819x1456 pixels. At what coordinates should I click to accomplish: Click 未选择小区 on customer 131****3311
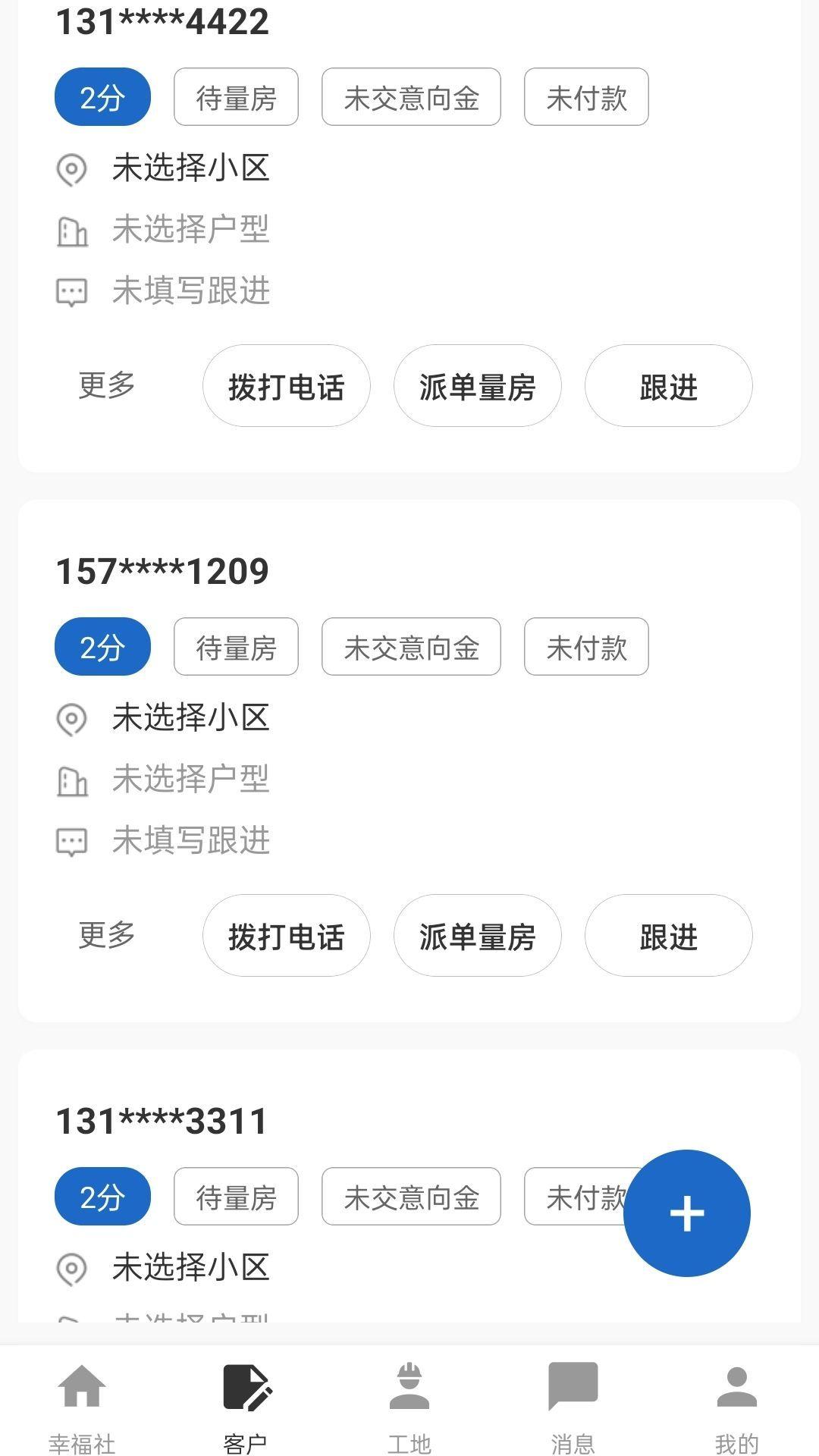192,1264
